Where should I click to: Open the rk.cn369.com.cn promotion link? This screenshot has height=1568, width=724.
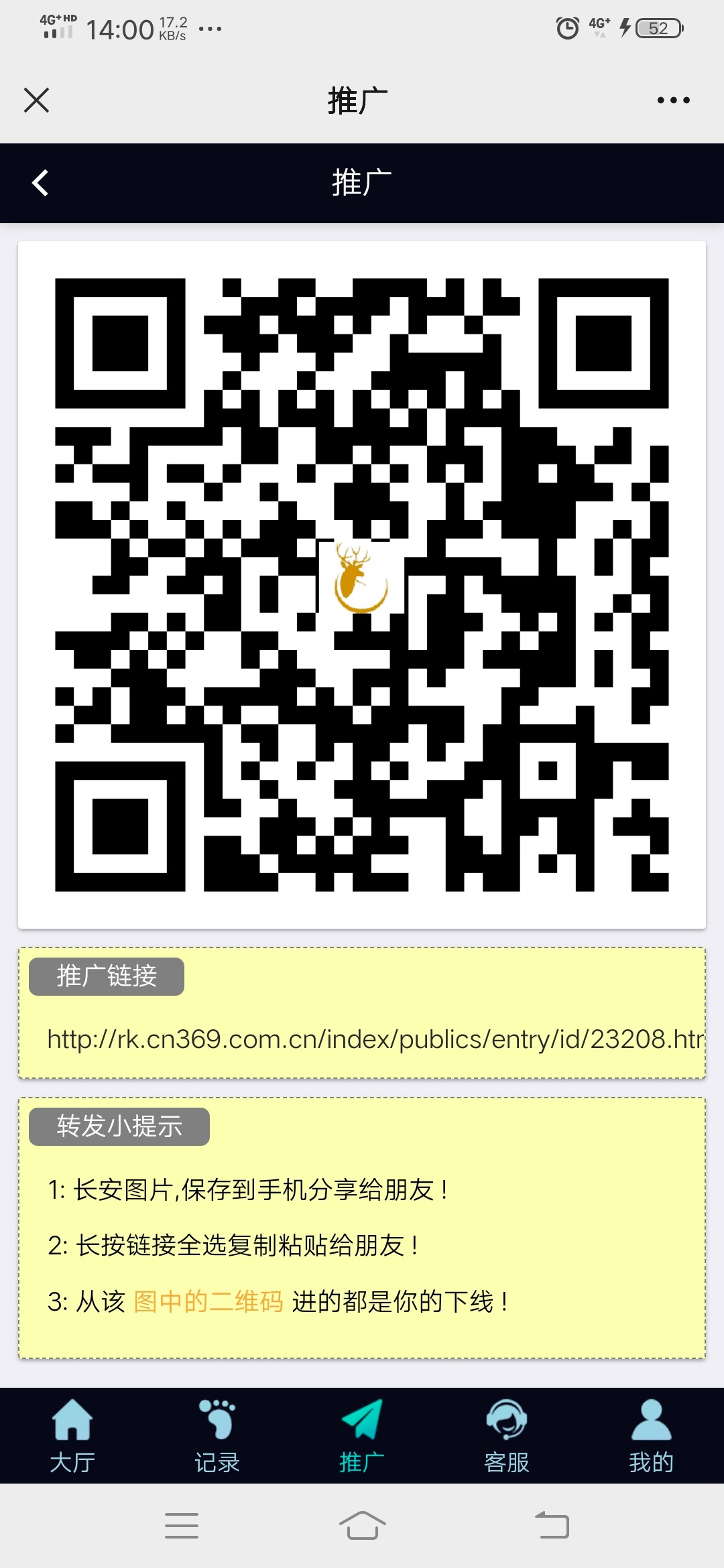(x=374, y=1039)
